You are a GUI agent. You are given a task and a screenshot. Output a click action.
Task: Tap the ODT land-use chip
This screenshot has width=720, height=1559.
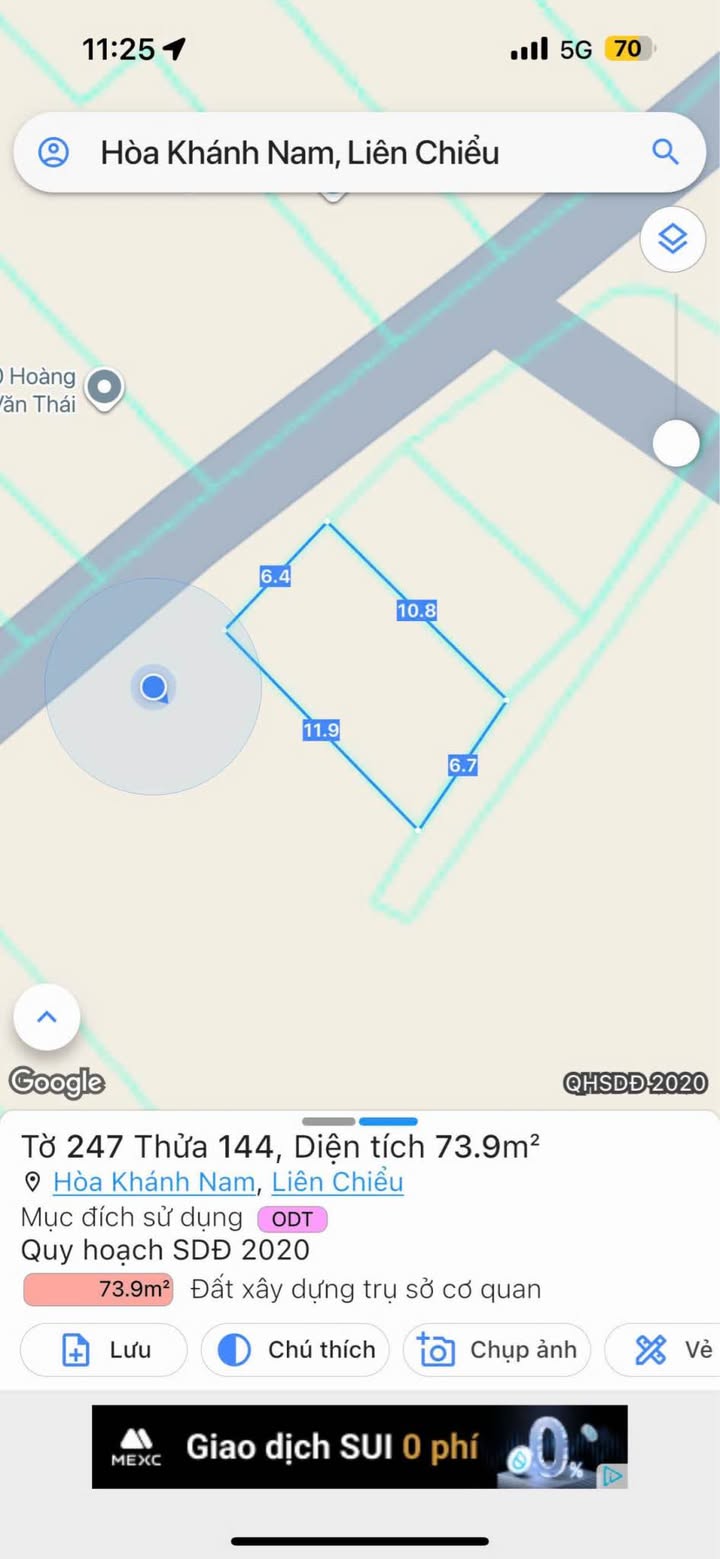tap(292, 1219)
